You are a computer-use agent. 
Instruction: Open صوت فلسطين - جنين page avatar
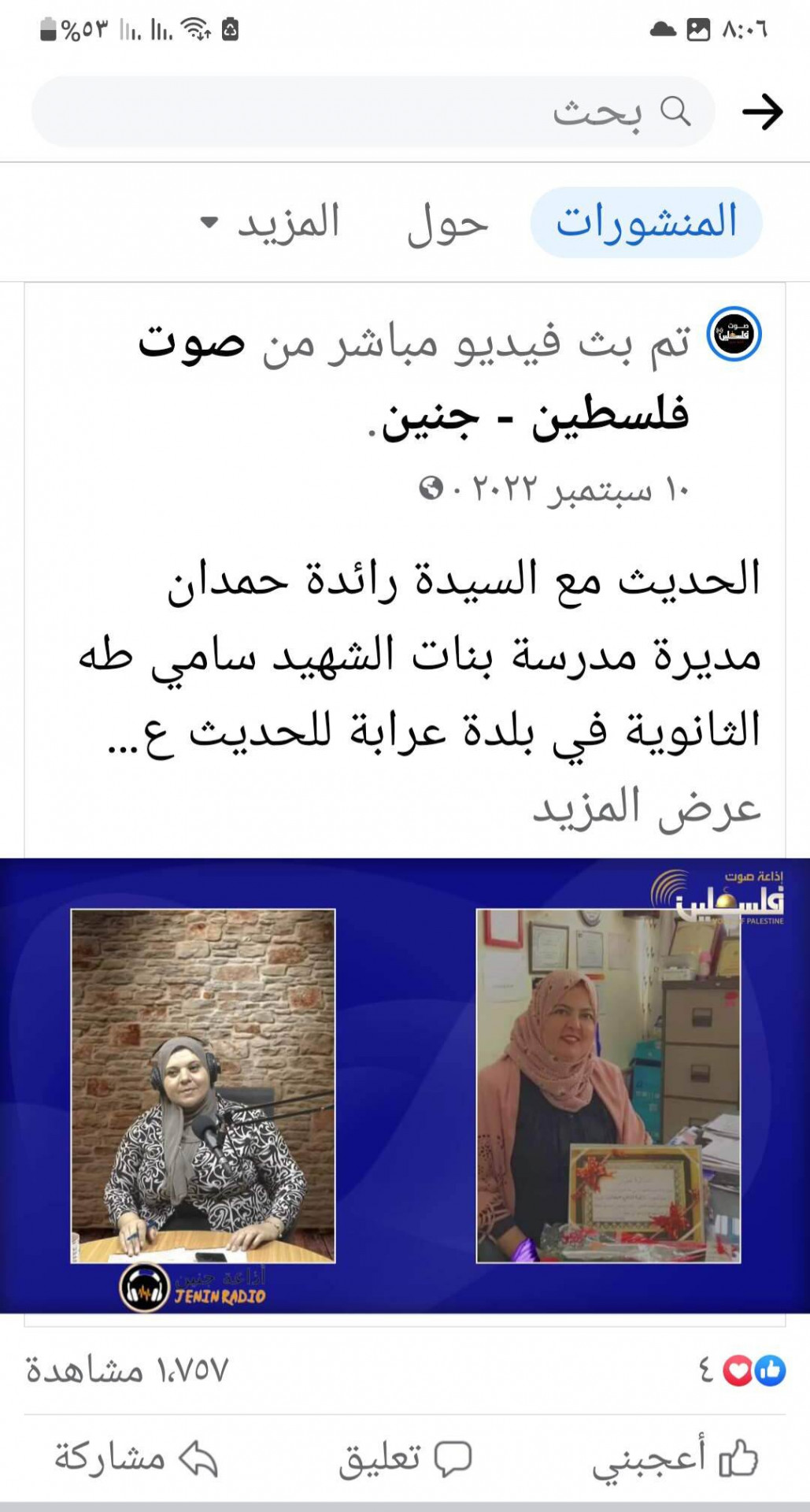tap(734, 335)
